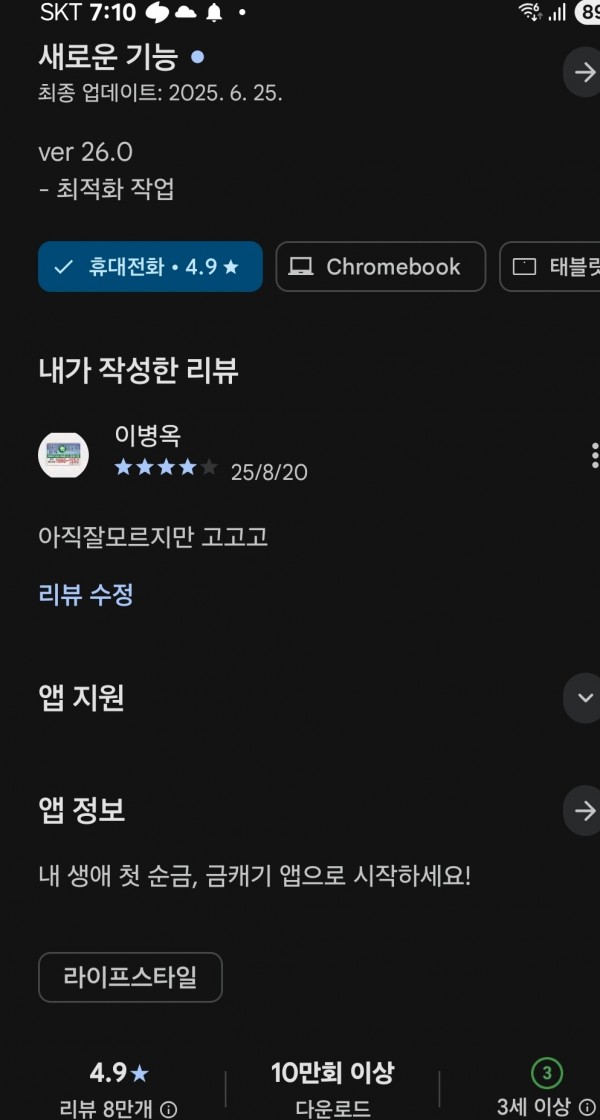Select the 휴대전화 4.9 rating chip
The width and height of the screenshot is (600, 1120).
coord(150,266)
